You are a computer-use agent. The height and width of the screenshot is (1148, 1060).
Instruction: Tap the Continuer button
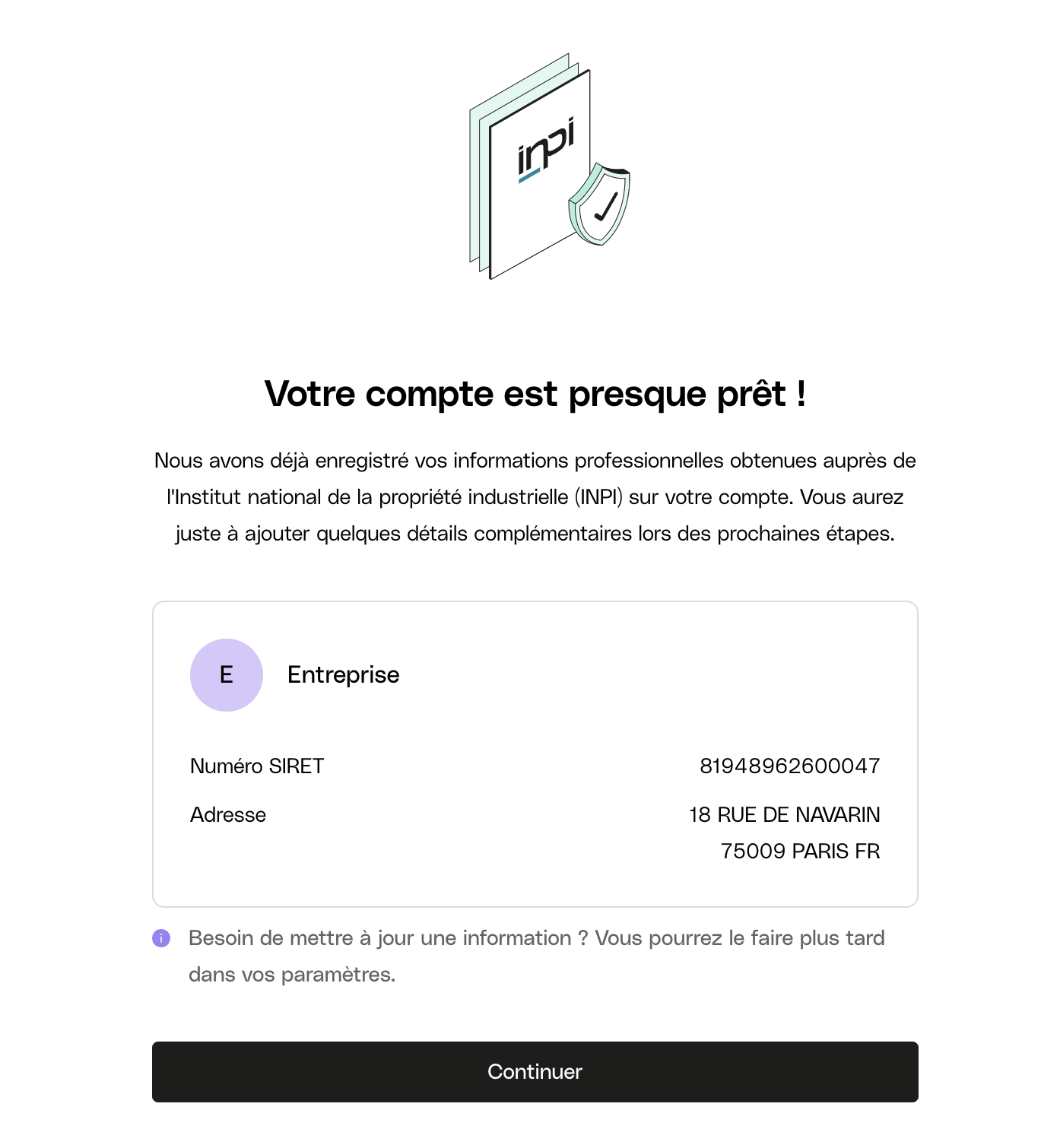coord(535,1071)
